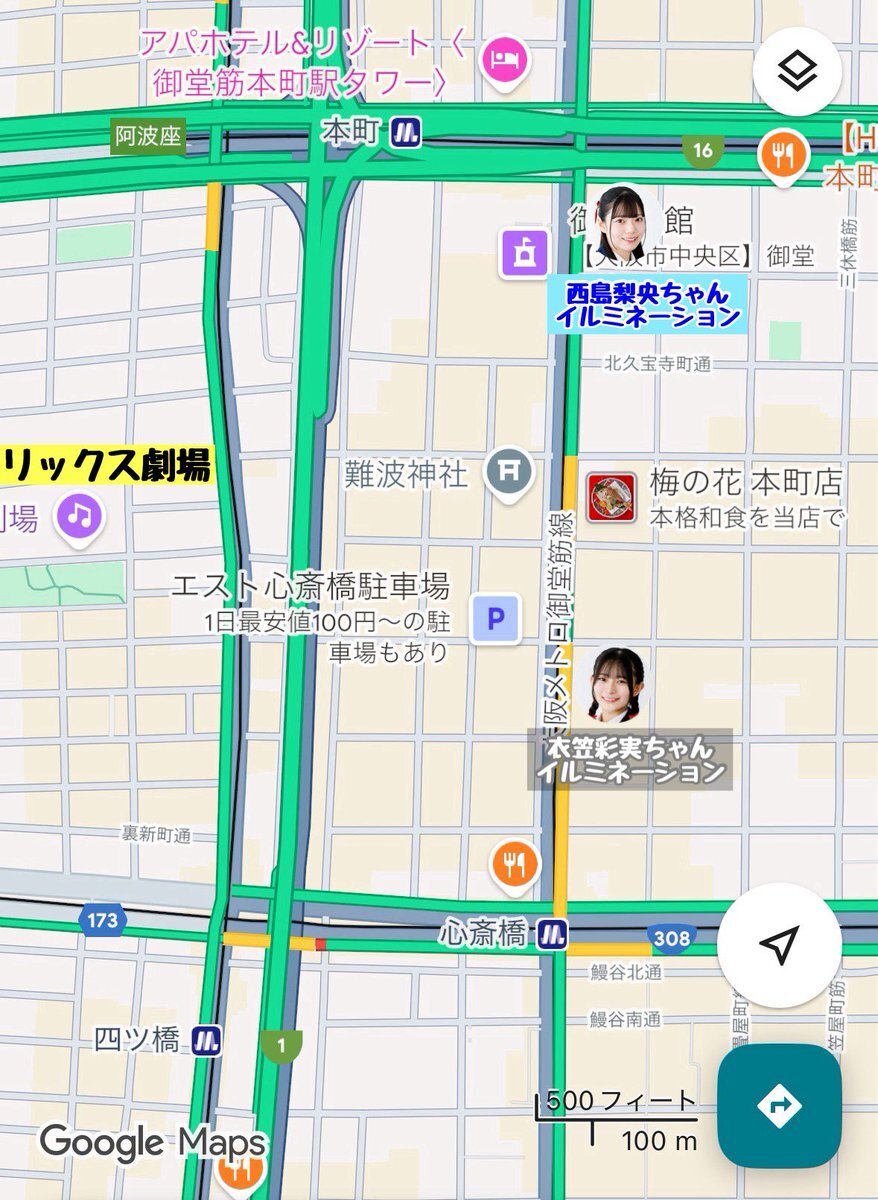The image size is (878, 1200).
Task: Open the map layers button
Action: point(797,71)
